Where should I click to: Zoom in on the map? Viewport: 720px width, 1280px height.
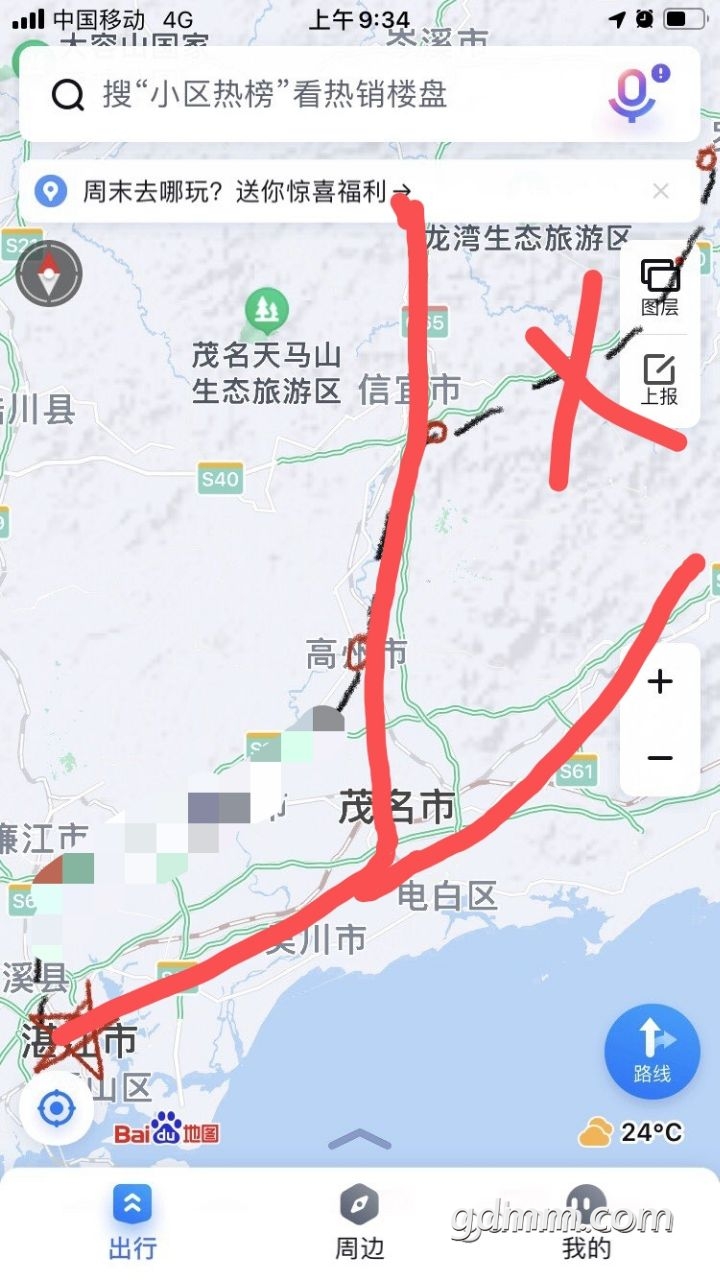tap(660, 683)
